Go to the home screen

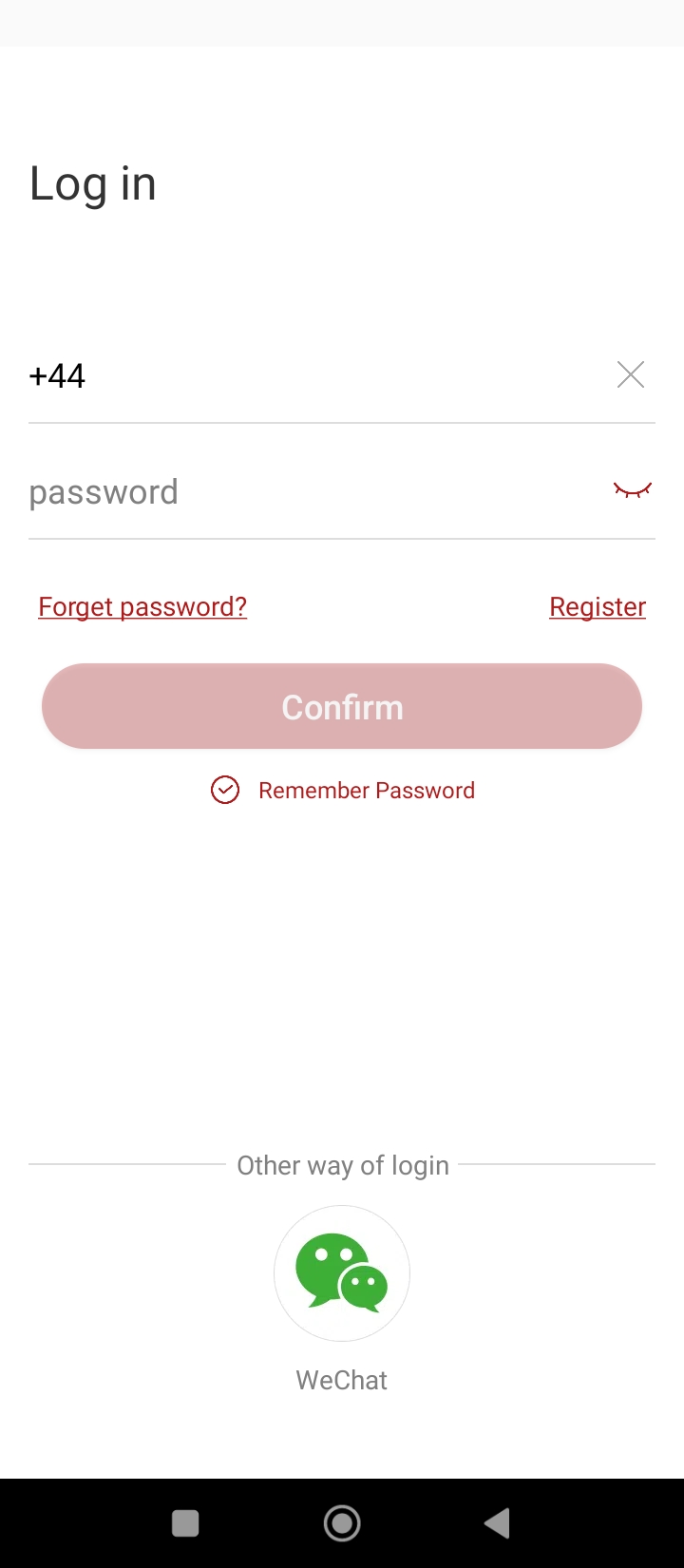point(342,1523)
